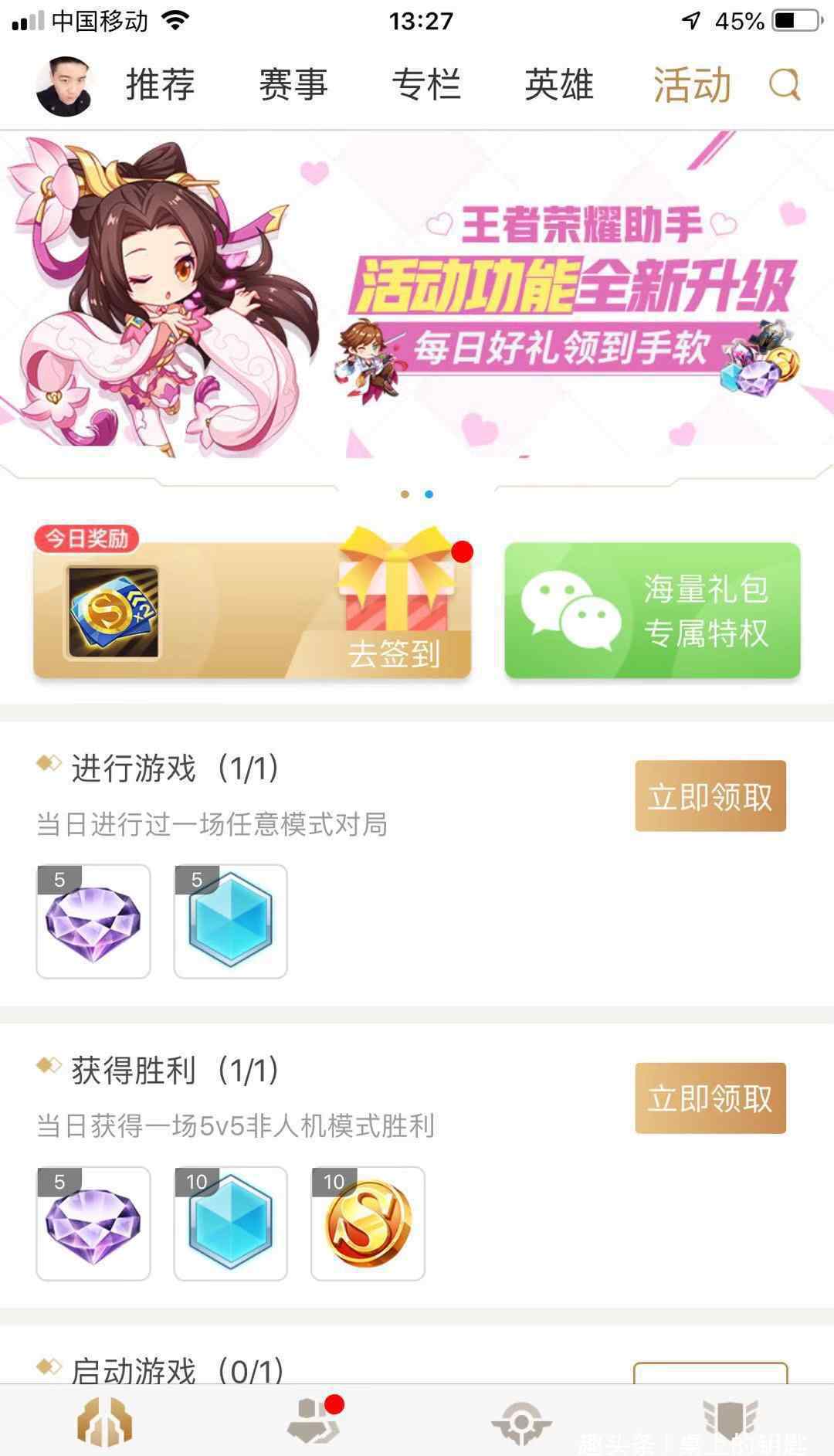Open the first bottom navigation home tab

pyautogui.click(x=105, y=1421)
